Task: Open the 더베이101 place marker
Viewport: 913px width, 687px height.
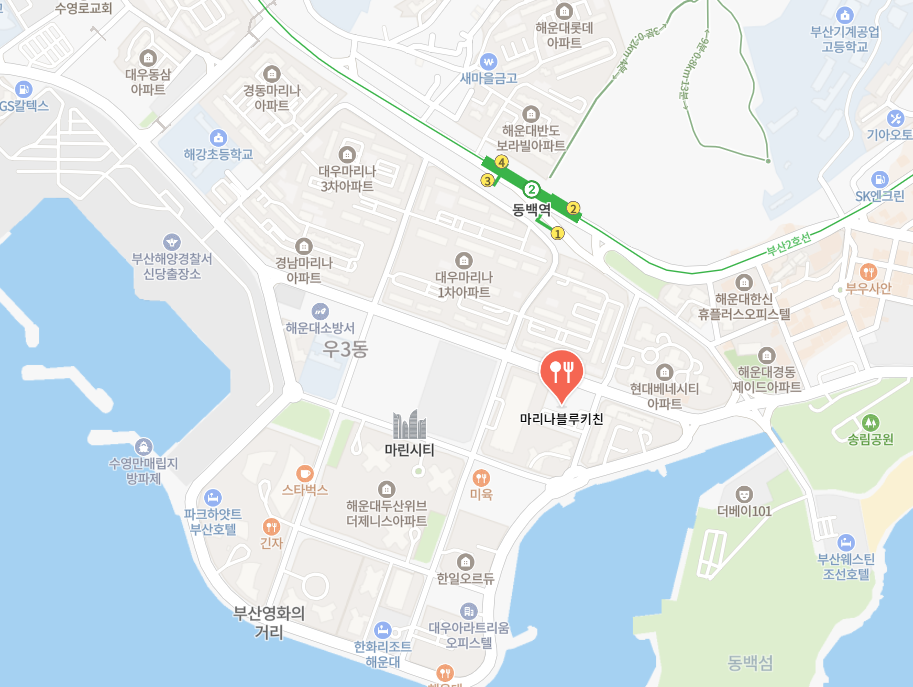Action: pos(744,493)
